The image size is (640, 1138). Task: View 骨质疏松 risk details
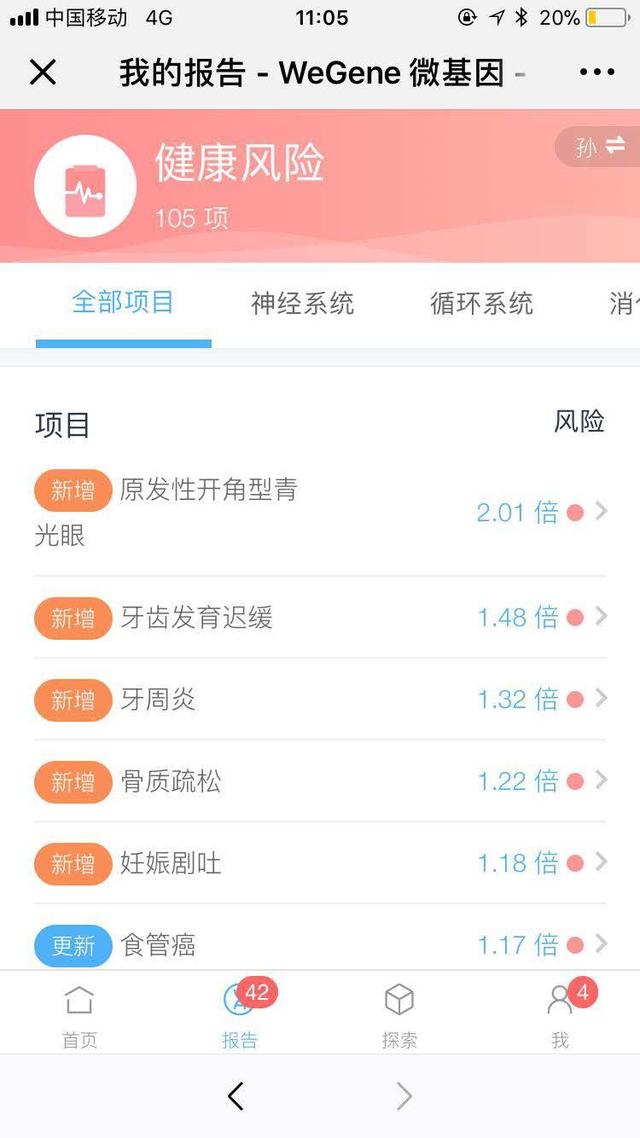320,782
